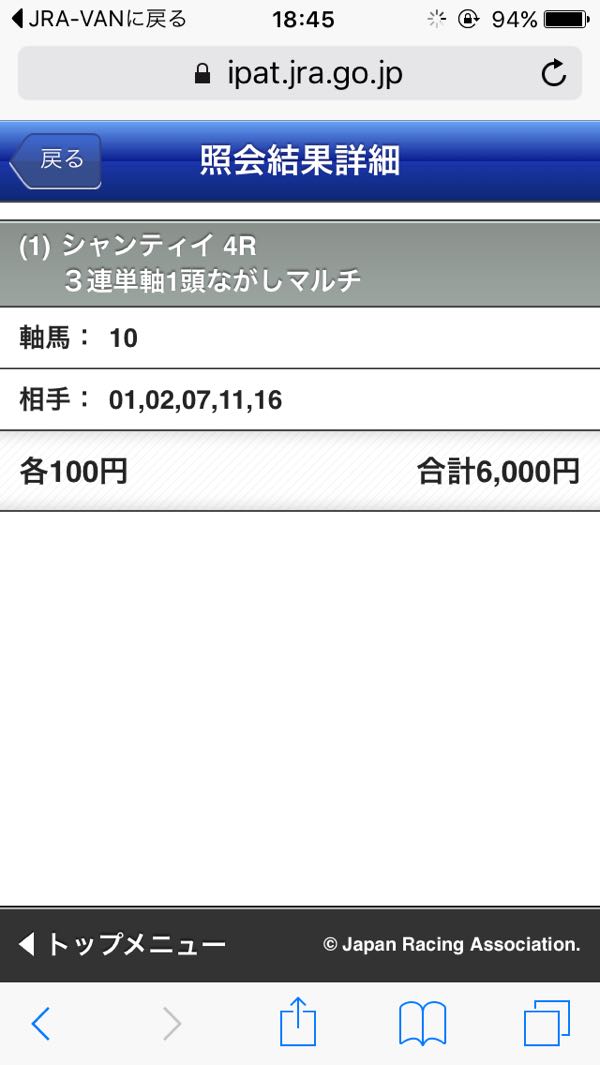Open the ipat.jra.go.jp address bar

click(x=300, y=73)
